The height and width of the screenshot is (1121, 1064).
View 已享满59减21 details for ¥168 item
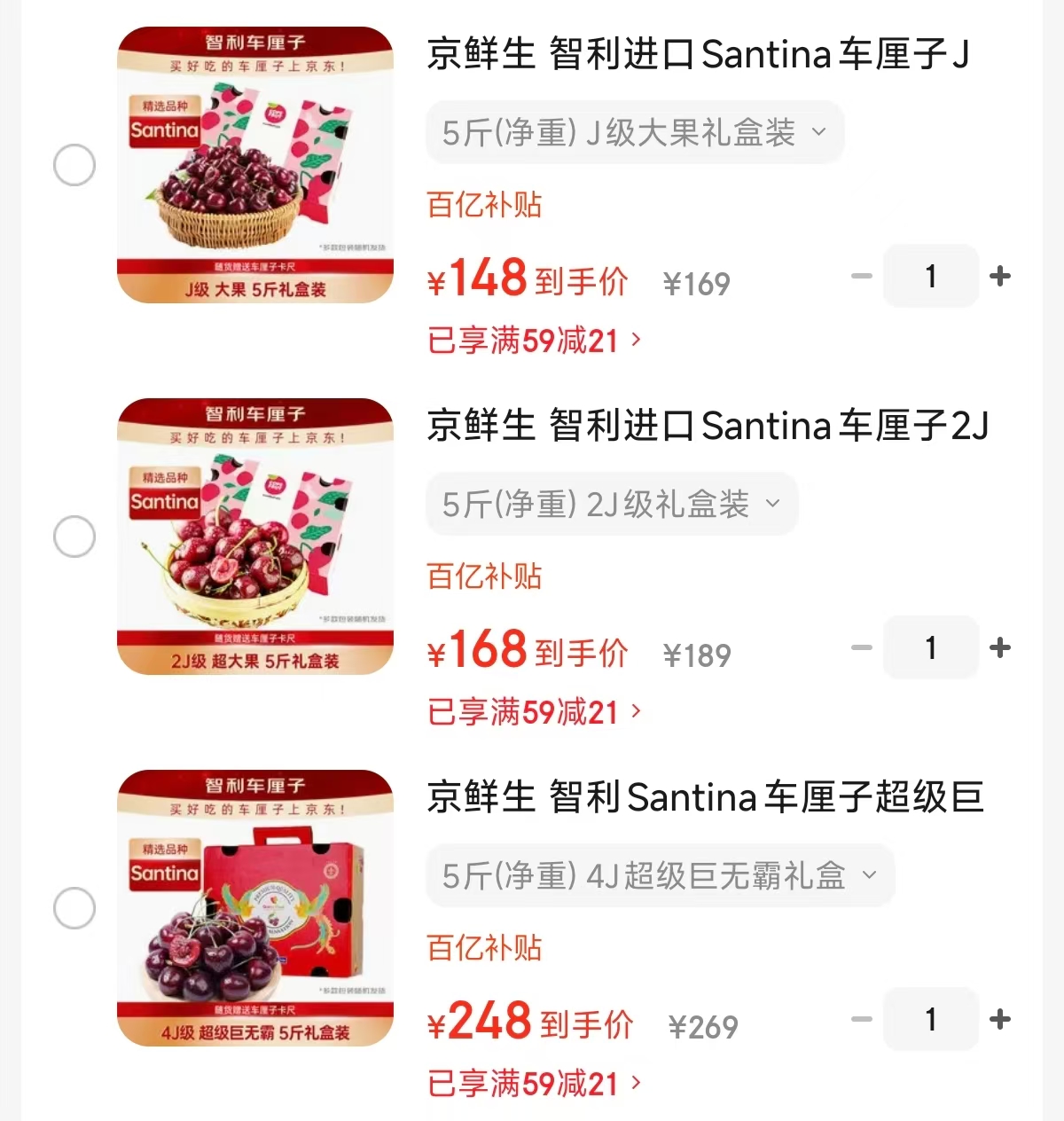[x=534, y=712]
